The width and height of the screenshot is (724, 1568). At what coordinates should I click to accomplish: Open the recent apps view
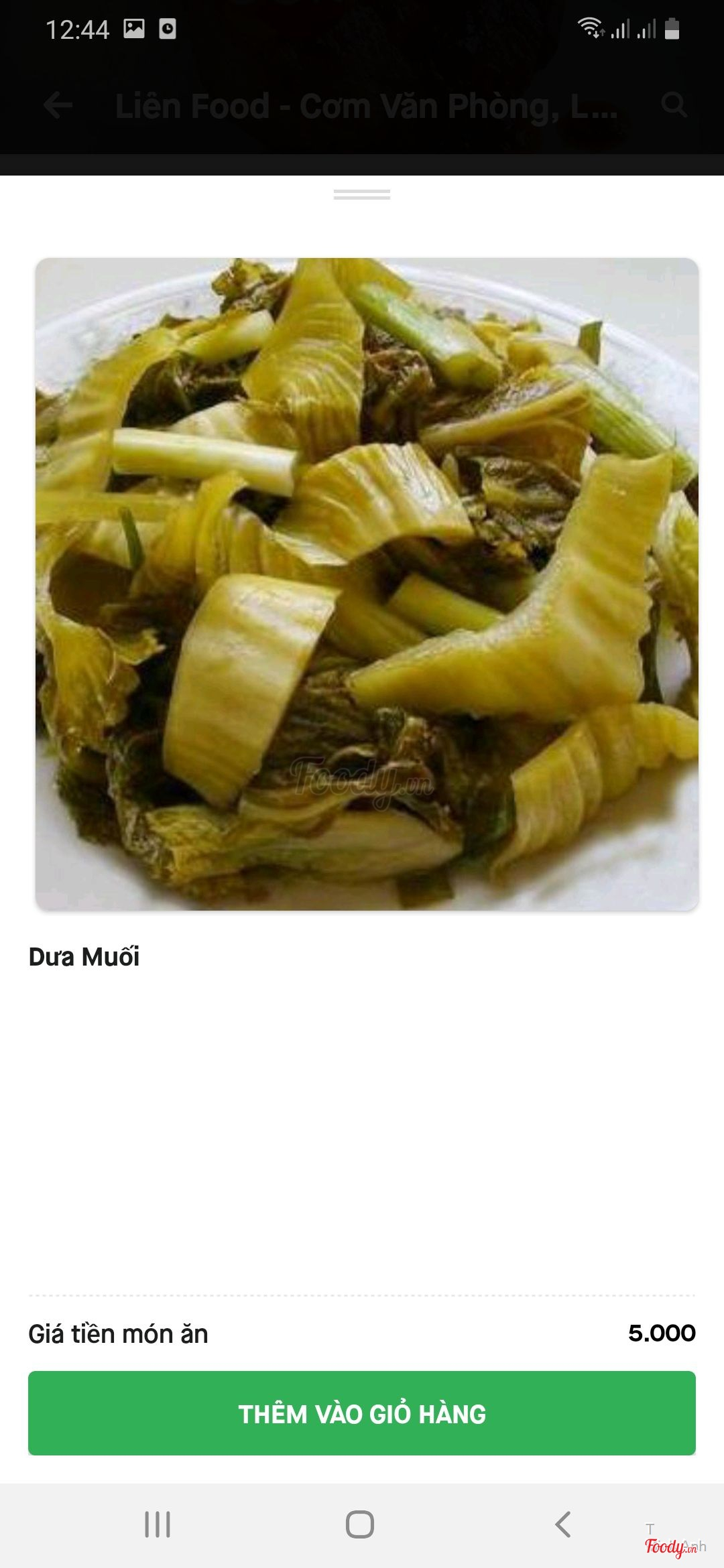coord(158,1524)
